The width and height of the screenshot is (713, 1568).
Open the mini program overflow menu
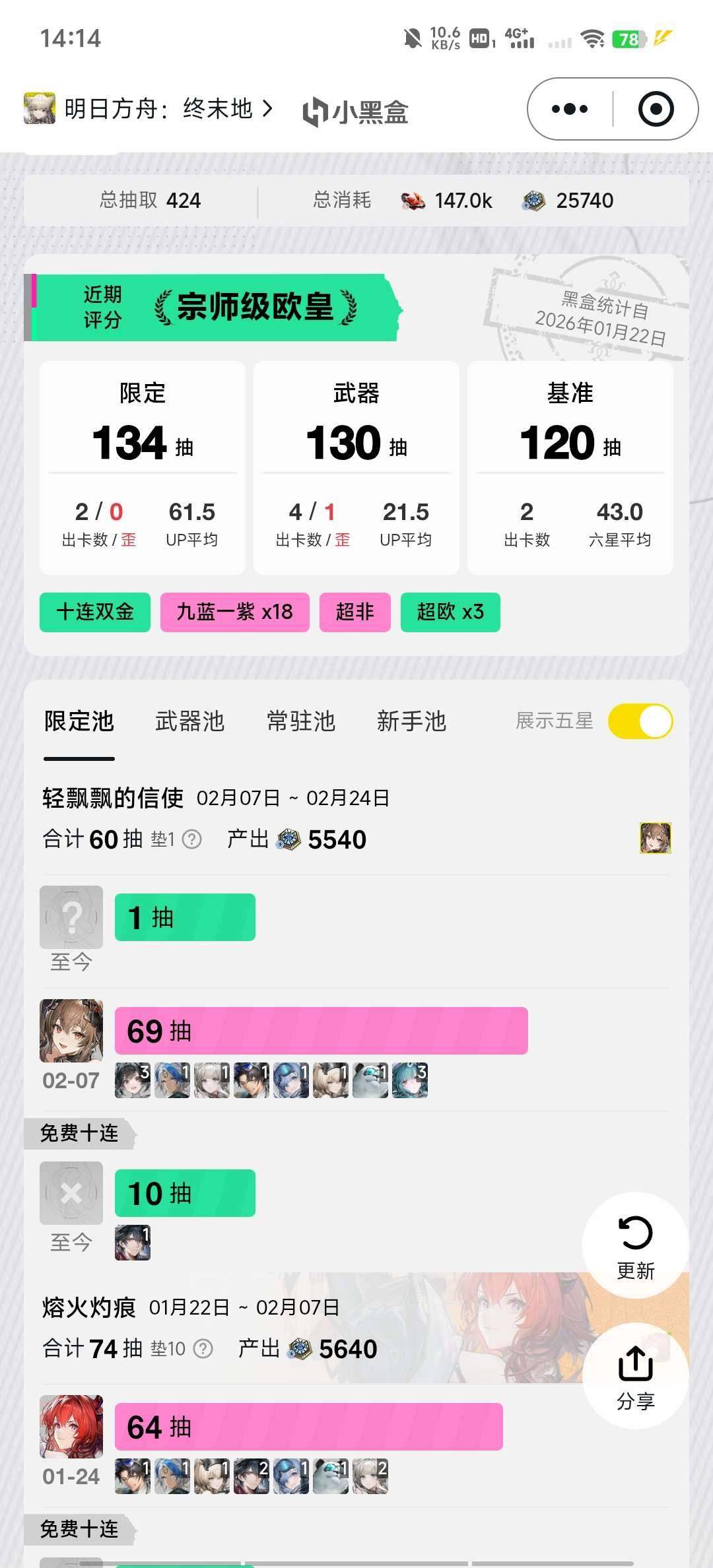(x=570, y=109)
